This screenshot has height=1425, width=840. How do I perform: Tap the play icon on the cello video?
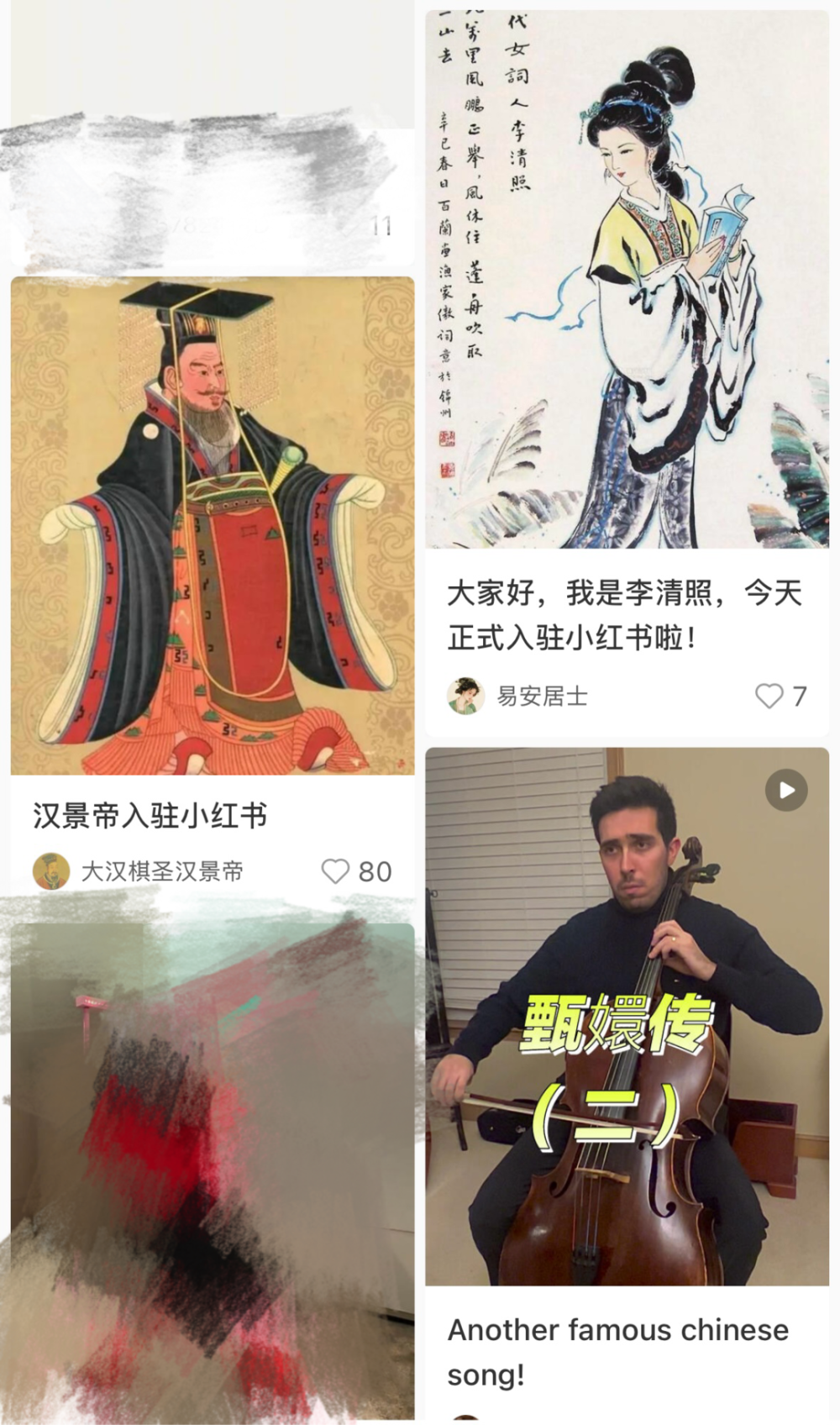pos(785,790)
